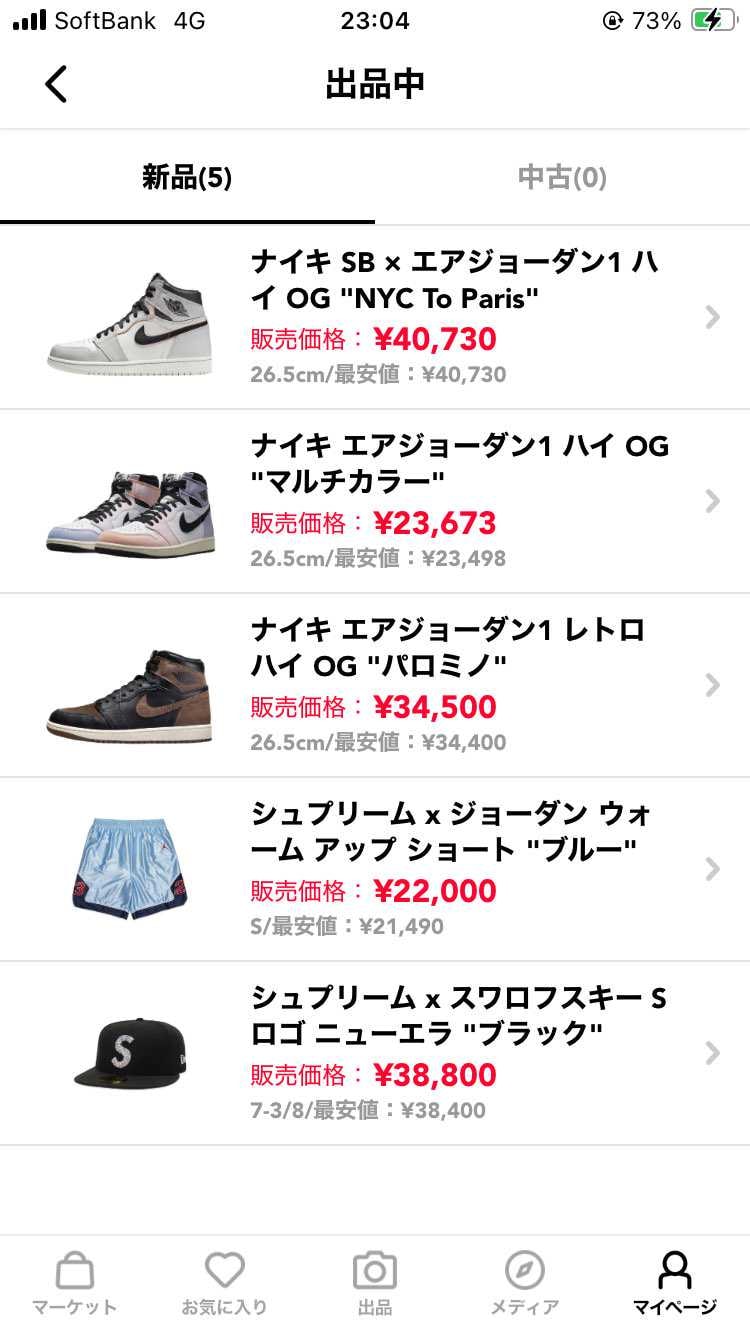Tap the back arrow at top left
This screenshot has height=1334, width=750.
[57, 84]
